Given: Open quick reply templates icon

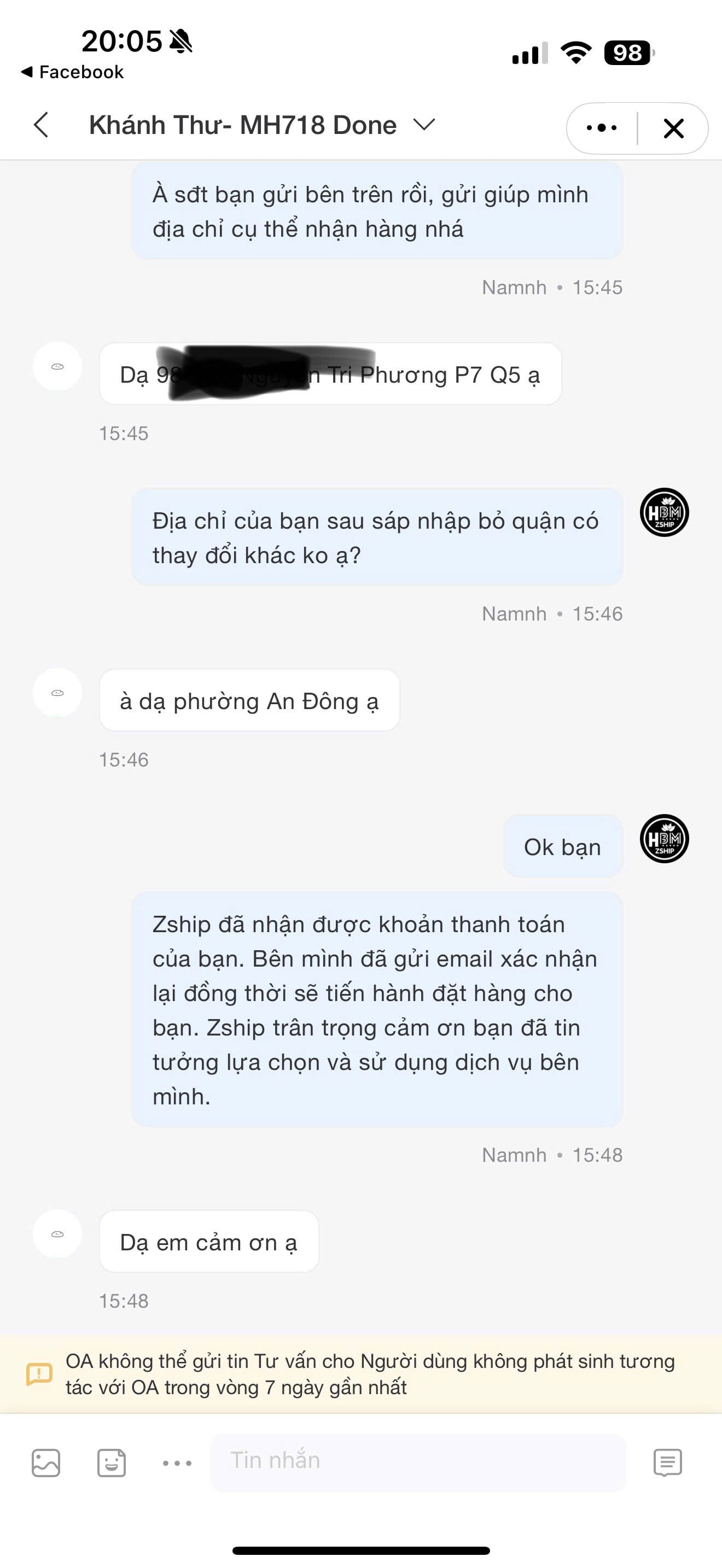Looking at the screenshot, I should tap(667, 1462).
